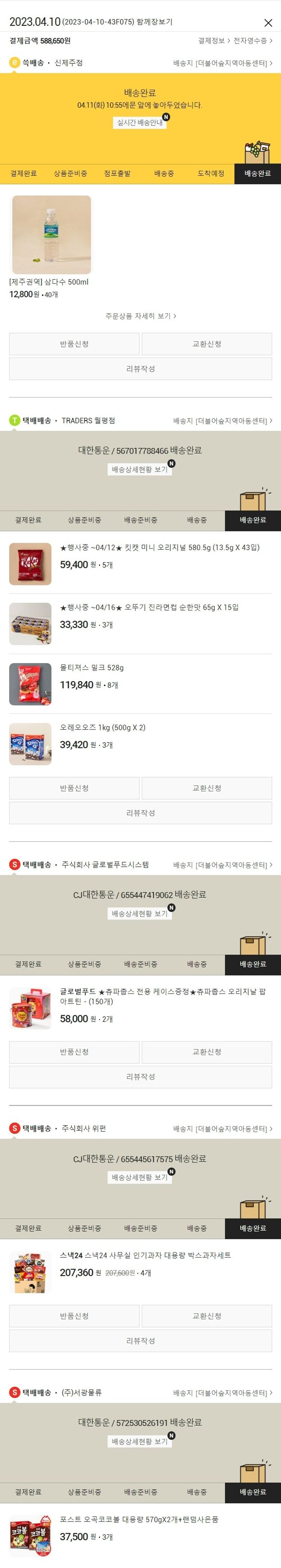View 배송상세현황 for tracking 655447419062
The image size is (281, 1568).
[x=140, y=913]
